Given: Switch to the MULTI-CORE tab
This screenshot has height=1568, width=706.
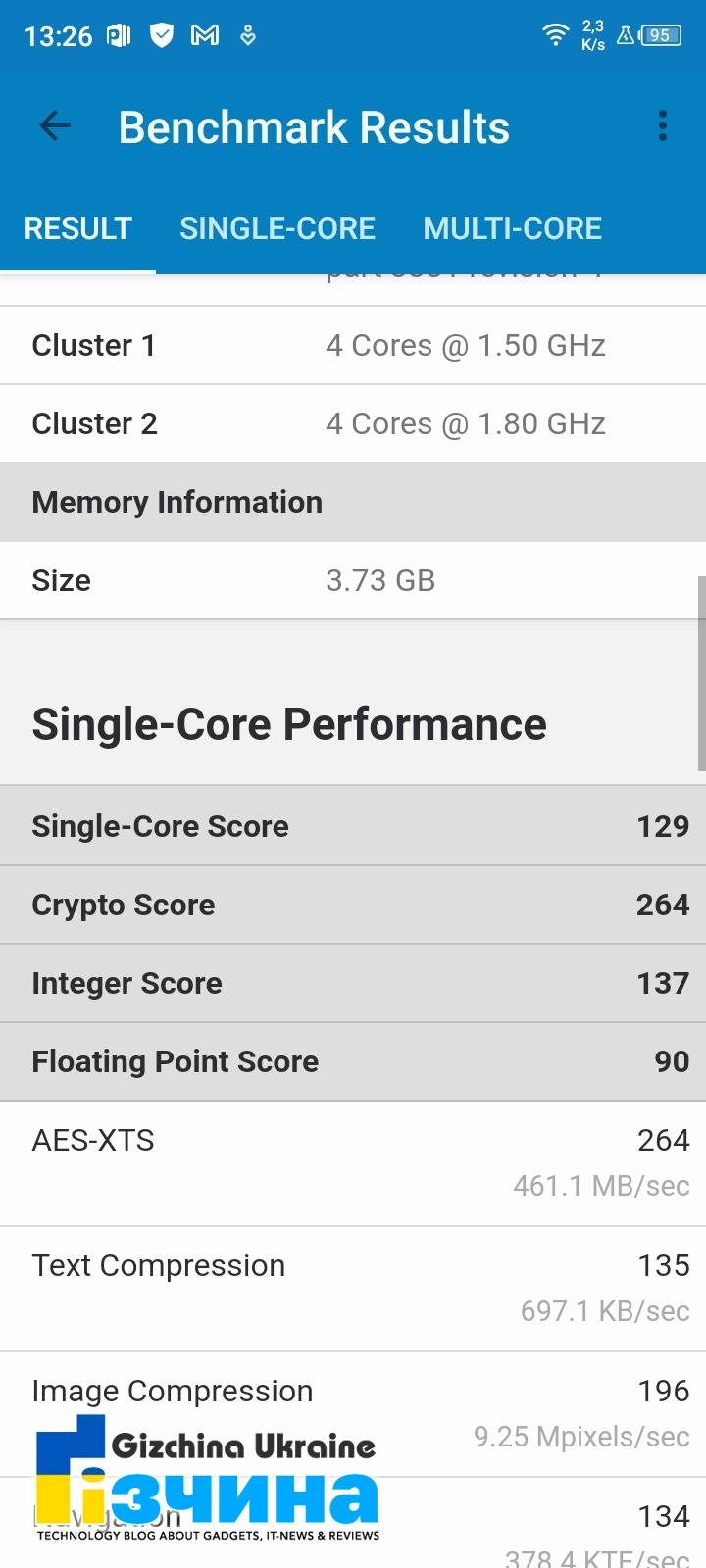Looking at the screenshot, I should pos(513,228).
